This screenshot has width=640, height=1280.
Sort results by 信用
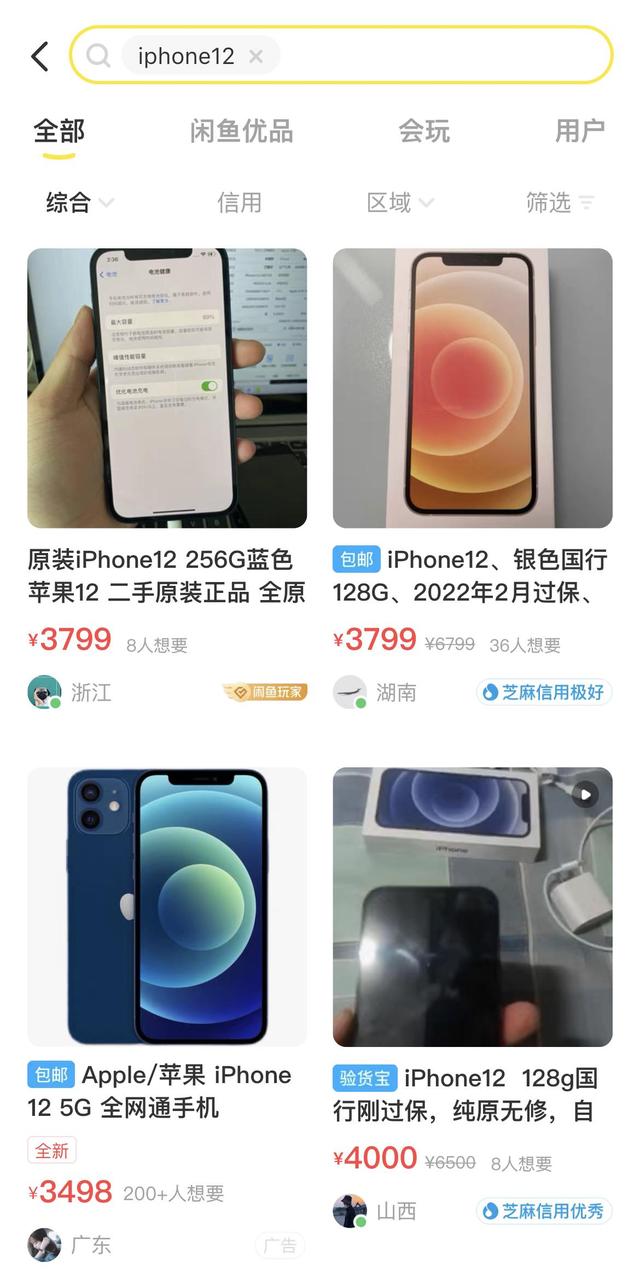(x=239, y=203)
